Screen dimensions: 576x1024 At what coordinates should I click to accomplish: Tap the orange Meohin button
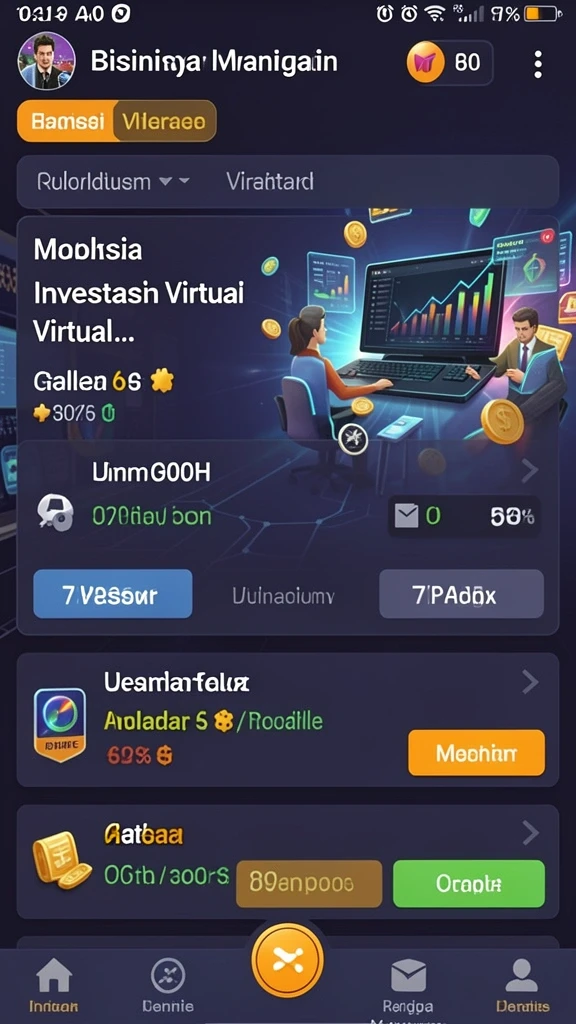476,753
